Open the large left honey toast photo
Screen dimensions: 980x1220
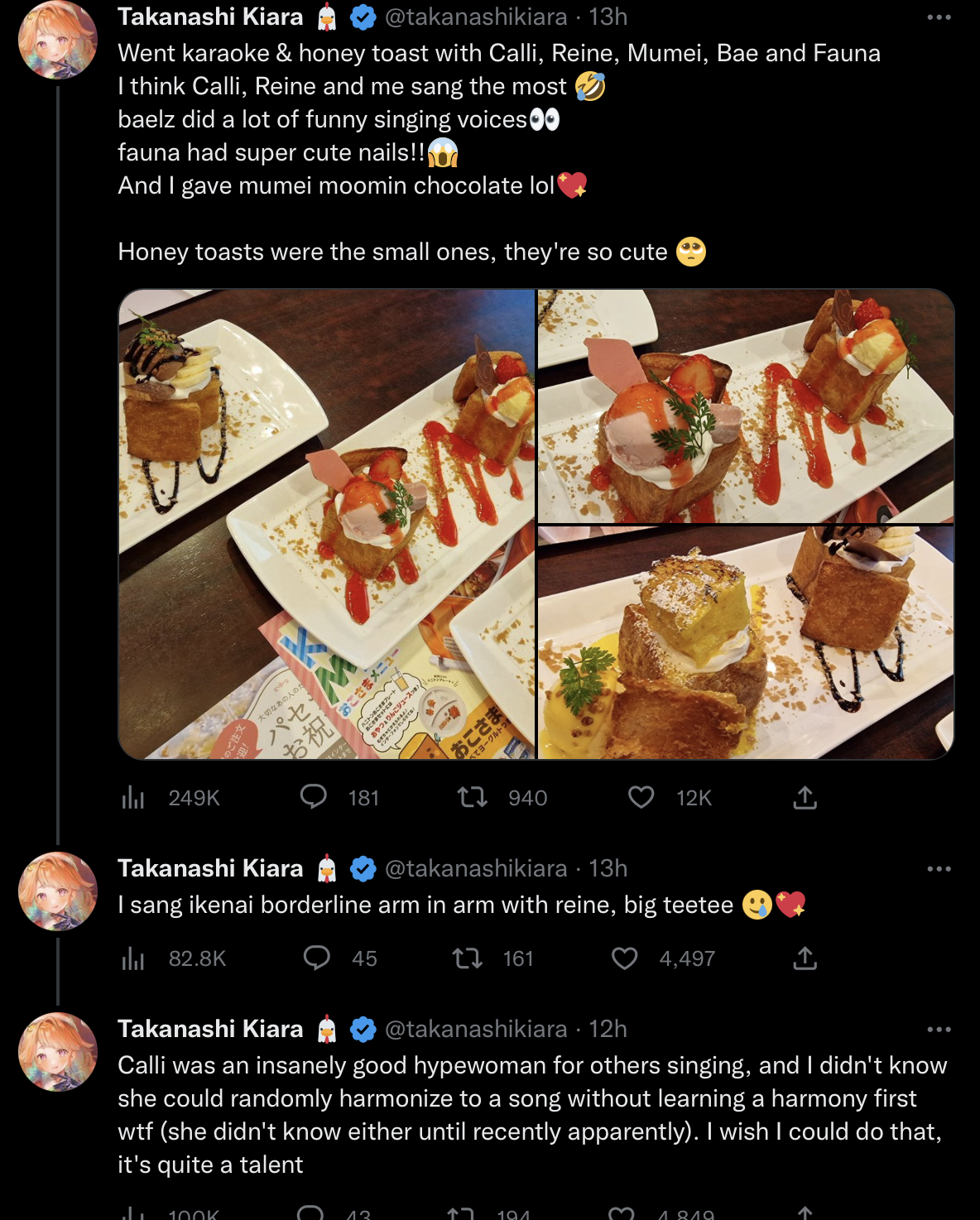[326, 523]
